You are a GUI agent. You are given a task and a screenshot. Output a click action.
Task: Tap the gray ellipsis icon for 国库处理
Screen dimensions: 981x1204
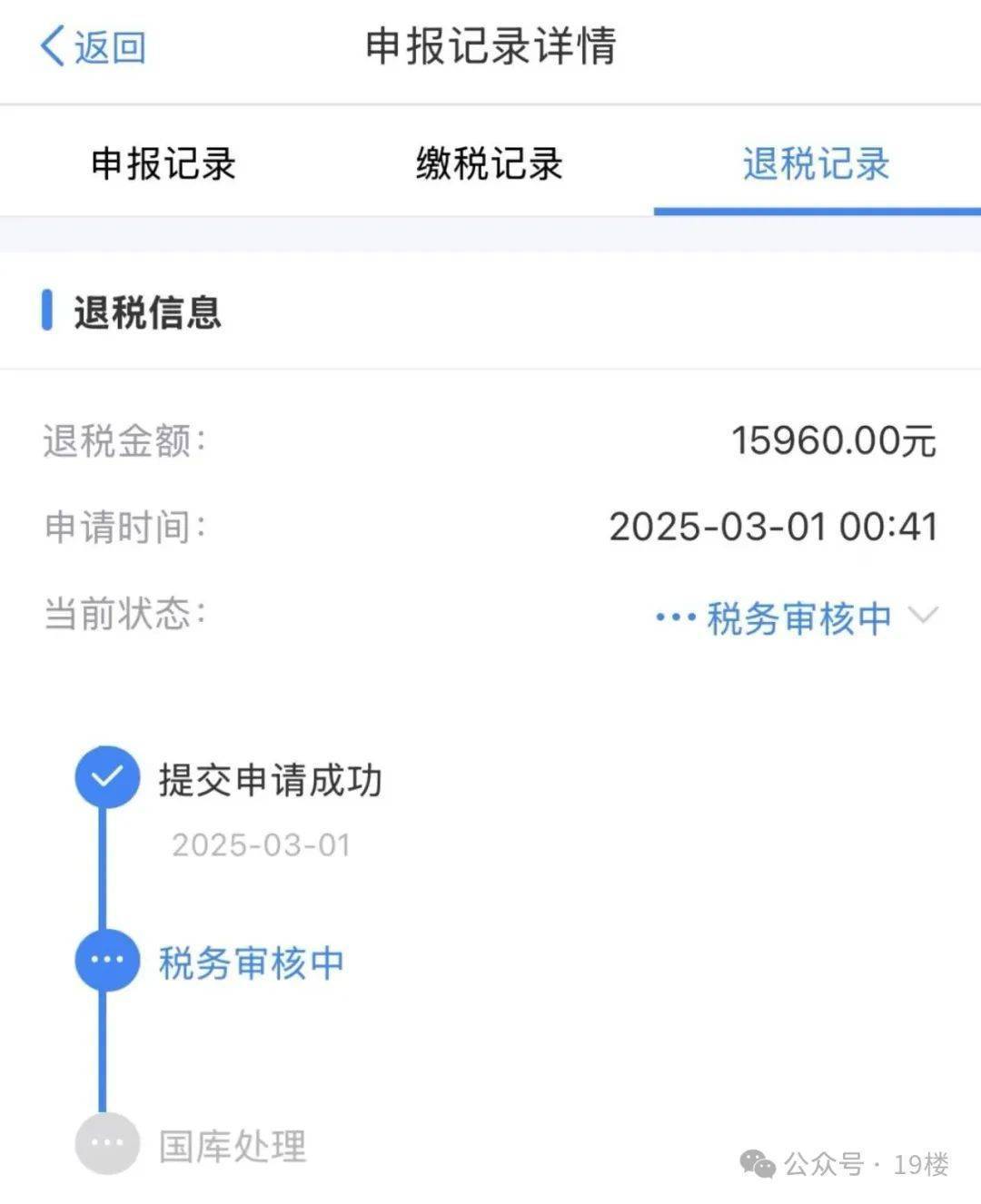pos(107,1144)
